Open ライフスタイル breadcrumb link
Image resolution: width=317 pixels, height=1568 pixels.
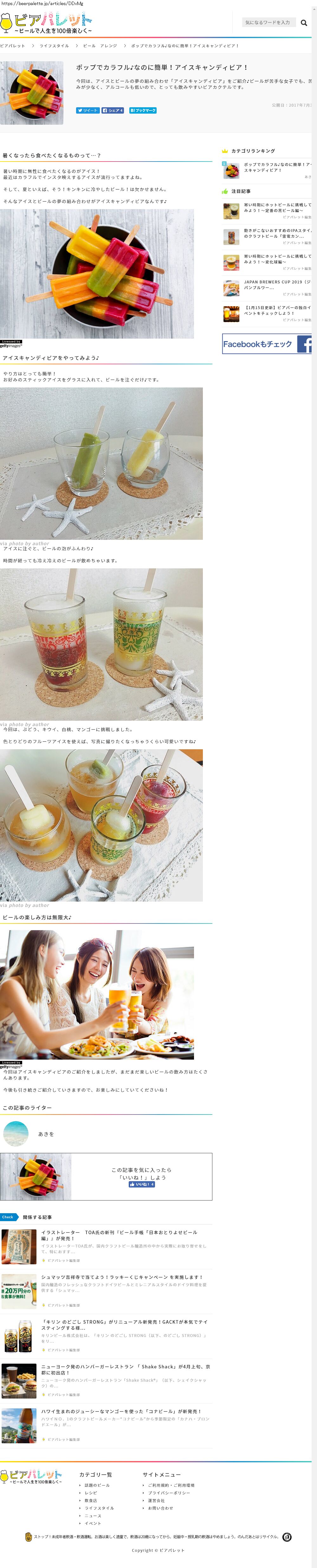pyautogui.click(x=54, y=46)
